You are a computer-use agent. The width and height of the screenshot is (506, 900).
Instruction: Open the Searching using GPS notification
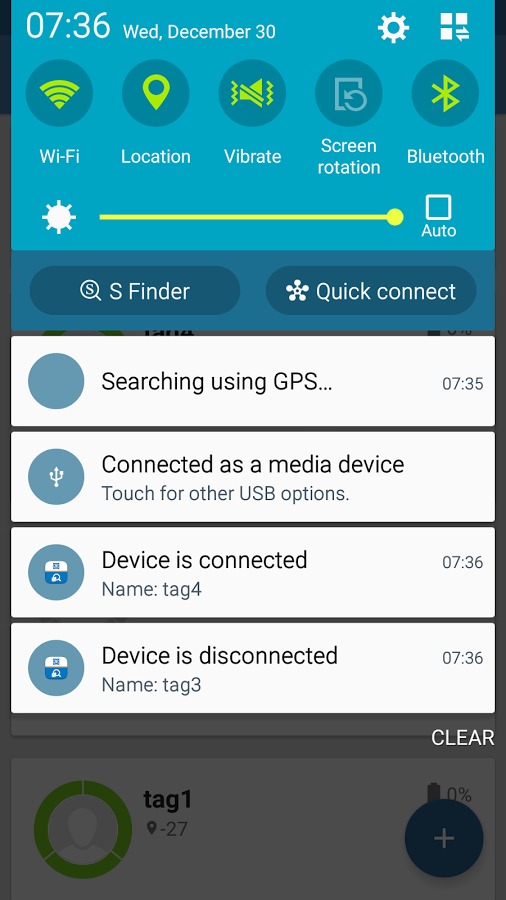[x=253, y=381]
